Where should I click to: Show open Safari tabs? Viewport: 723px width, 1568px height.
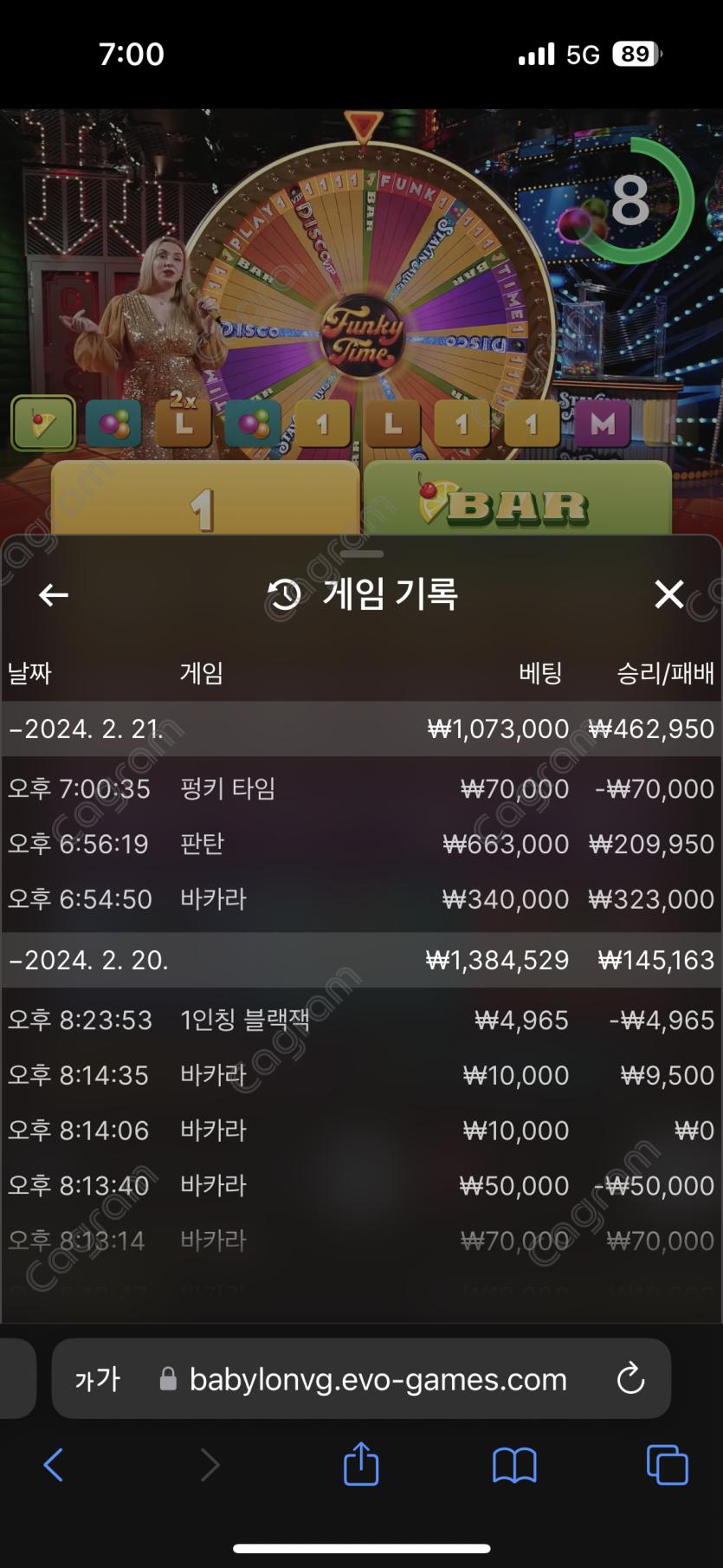(x=667, y=1465)
